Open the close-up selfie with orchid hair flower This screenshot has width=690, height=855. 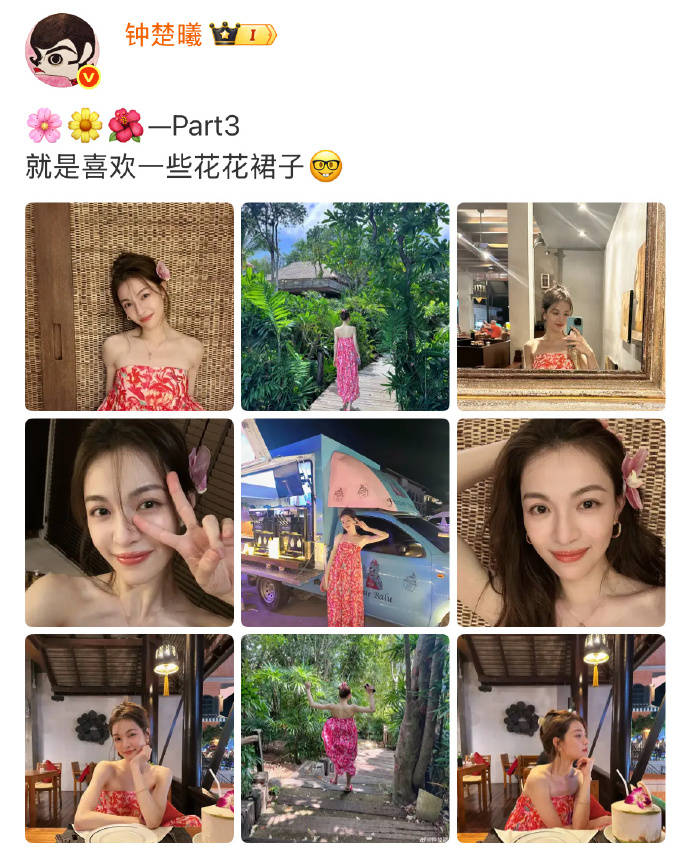coord(561,523)
